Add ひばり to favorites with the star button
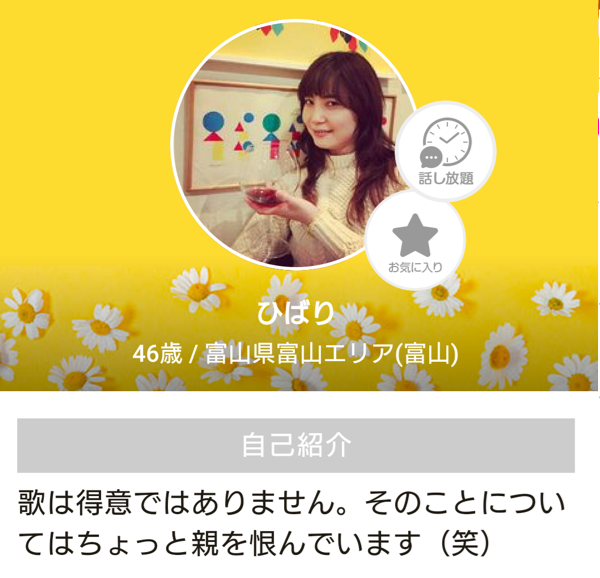The image size is (600, 578). coord(415,241)
